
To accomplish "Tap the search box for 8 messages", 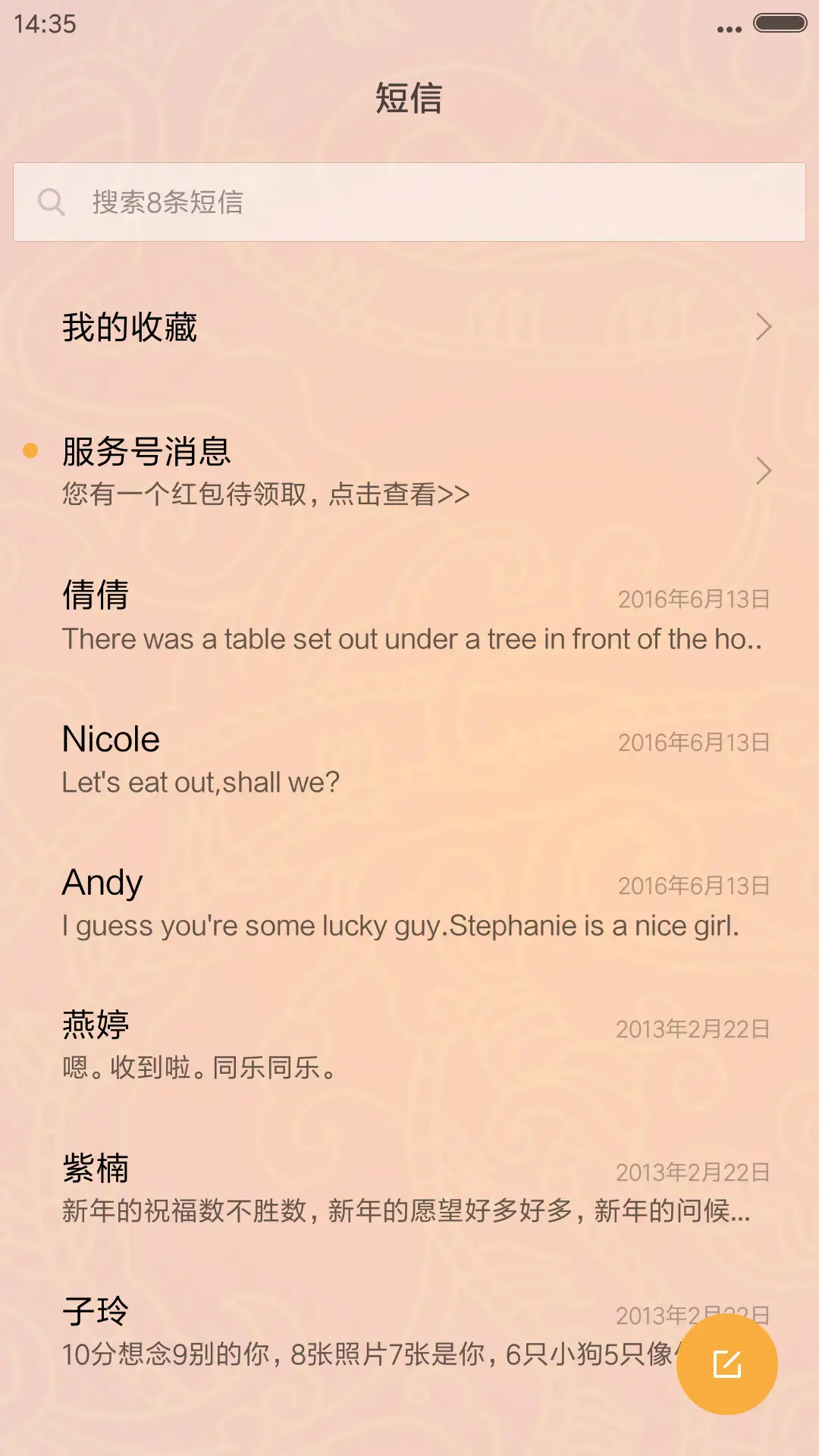I will (409, 202).
